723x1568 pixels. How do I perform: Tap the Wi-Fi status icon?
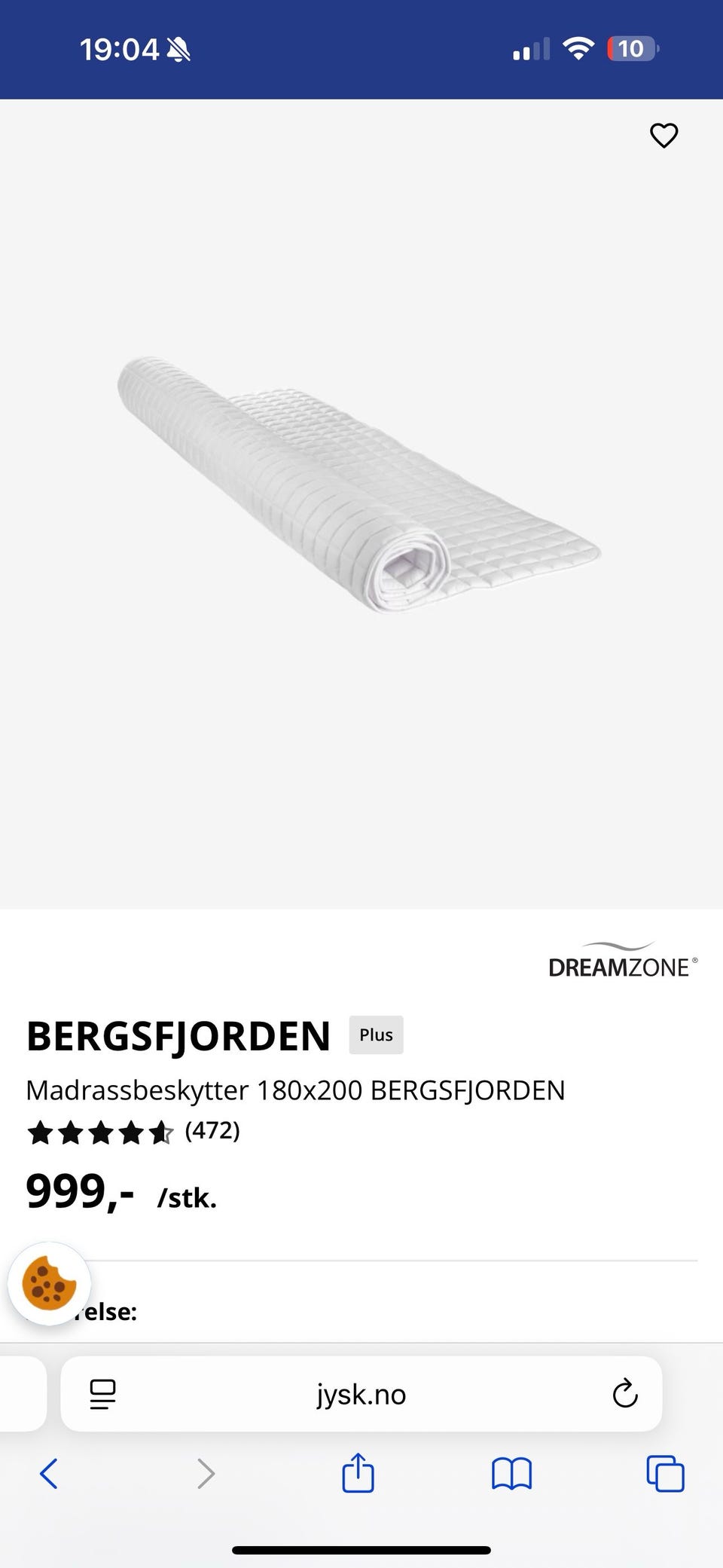pyautogui.click(x=578, y=47)
